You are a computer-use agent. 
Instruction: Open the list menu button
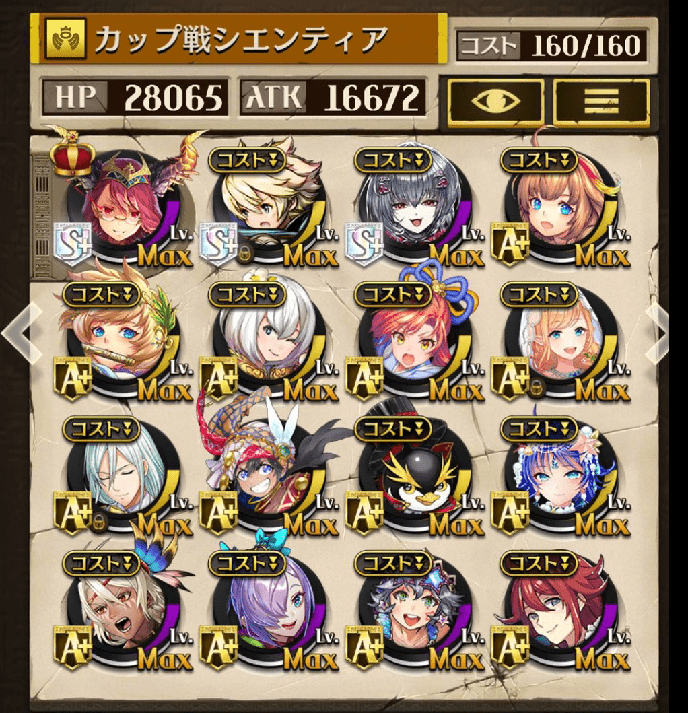click(x=601, y=100)
